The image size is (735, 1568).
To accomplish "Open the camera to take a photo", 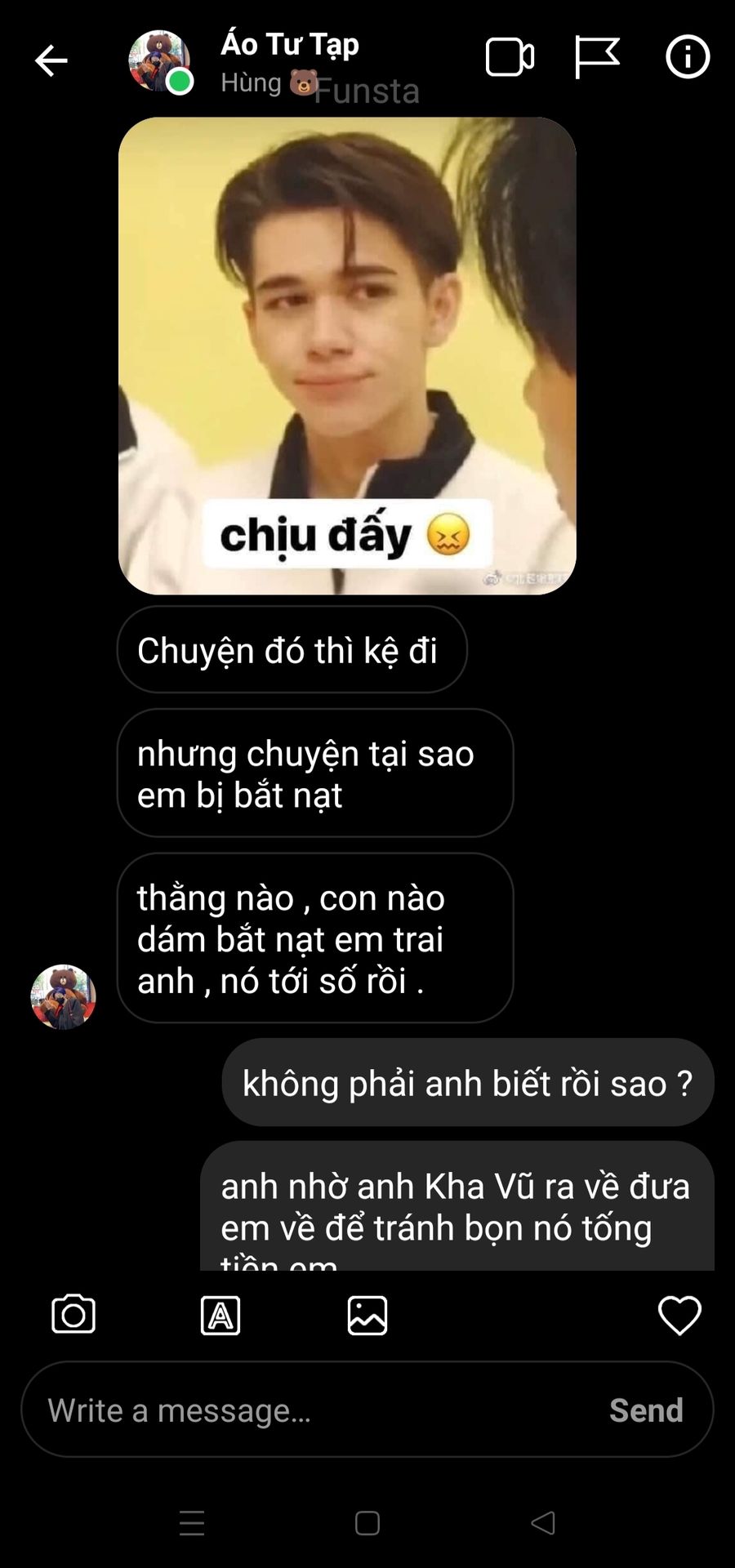I will coord(73,1315).
